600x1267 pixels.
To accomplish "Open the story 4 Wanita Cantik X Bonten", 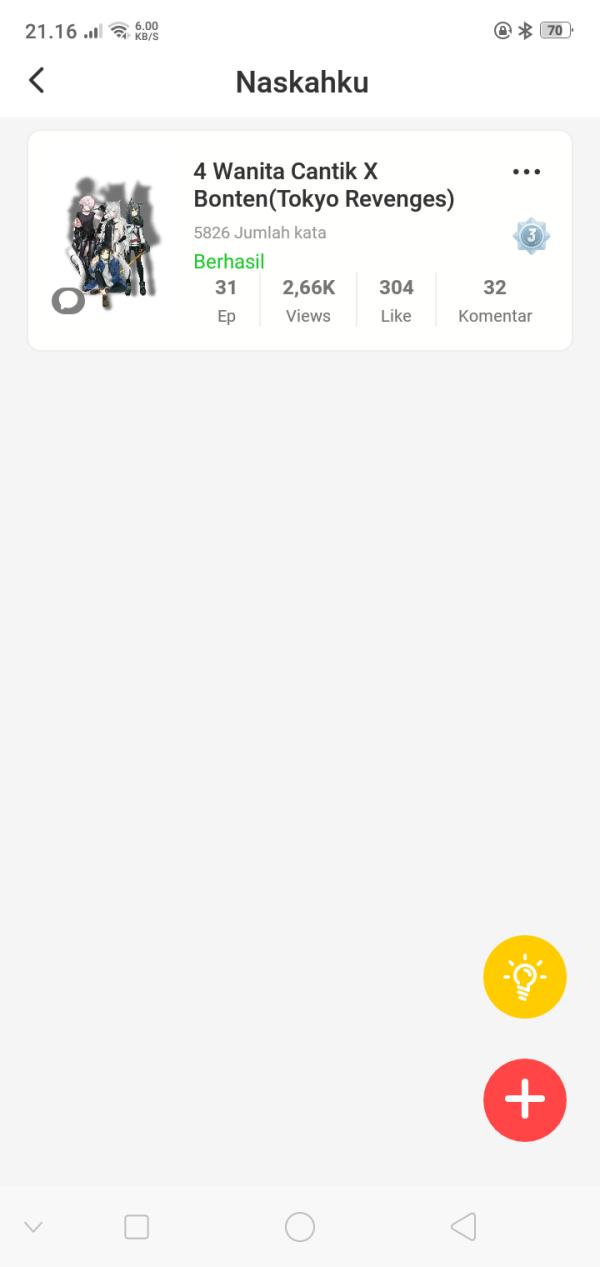I will (x=322, y=185).
